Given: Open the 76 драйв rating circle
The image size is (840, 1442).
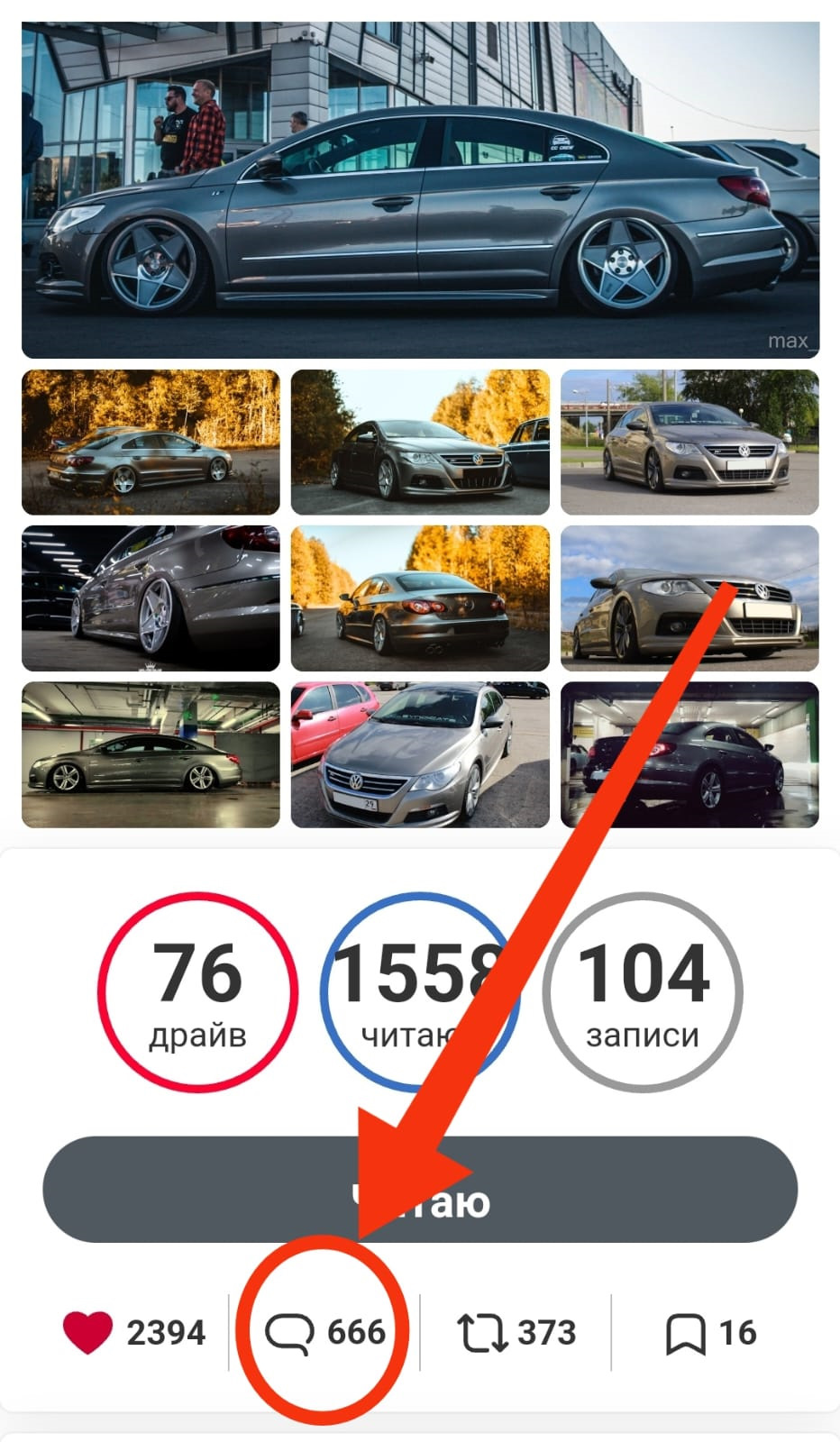Looking at the screenshot, I should (x=197, y=992).
